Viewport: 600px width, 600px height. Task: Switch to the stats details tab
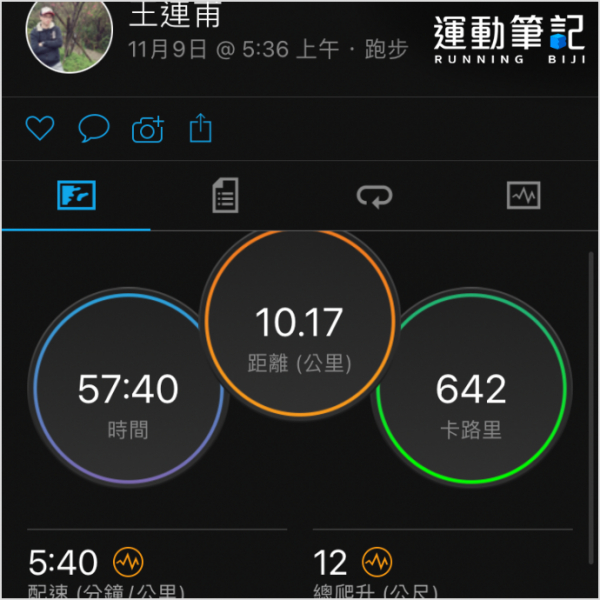[226, 195]
